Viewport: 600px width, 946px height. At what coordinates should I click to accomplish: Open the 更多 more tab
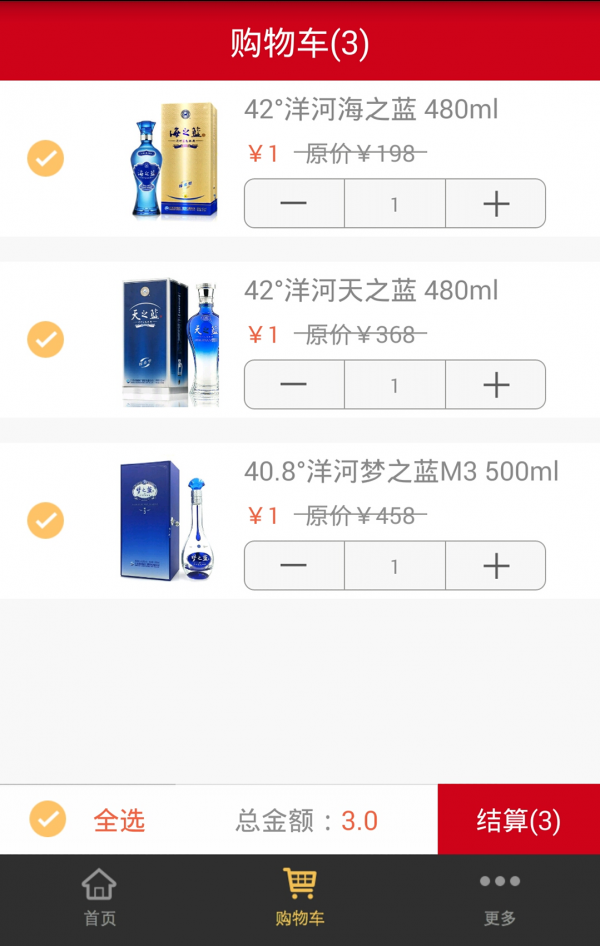[499, 899]
